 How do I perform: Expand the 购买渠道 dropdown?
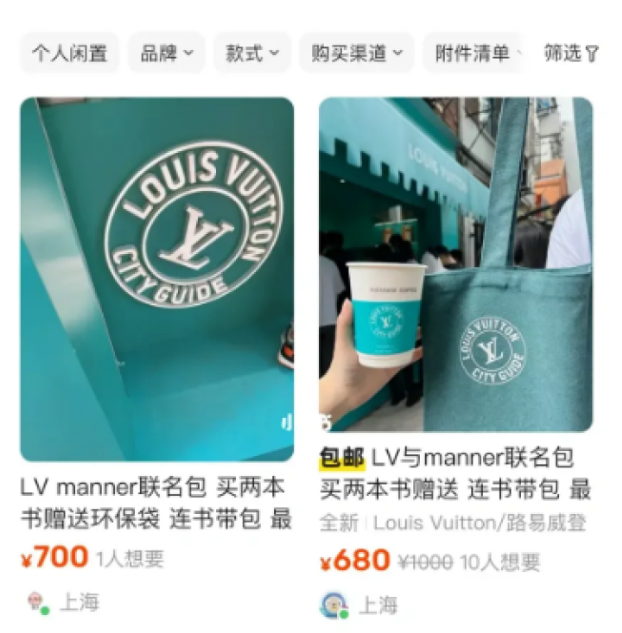(356, 53)
